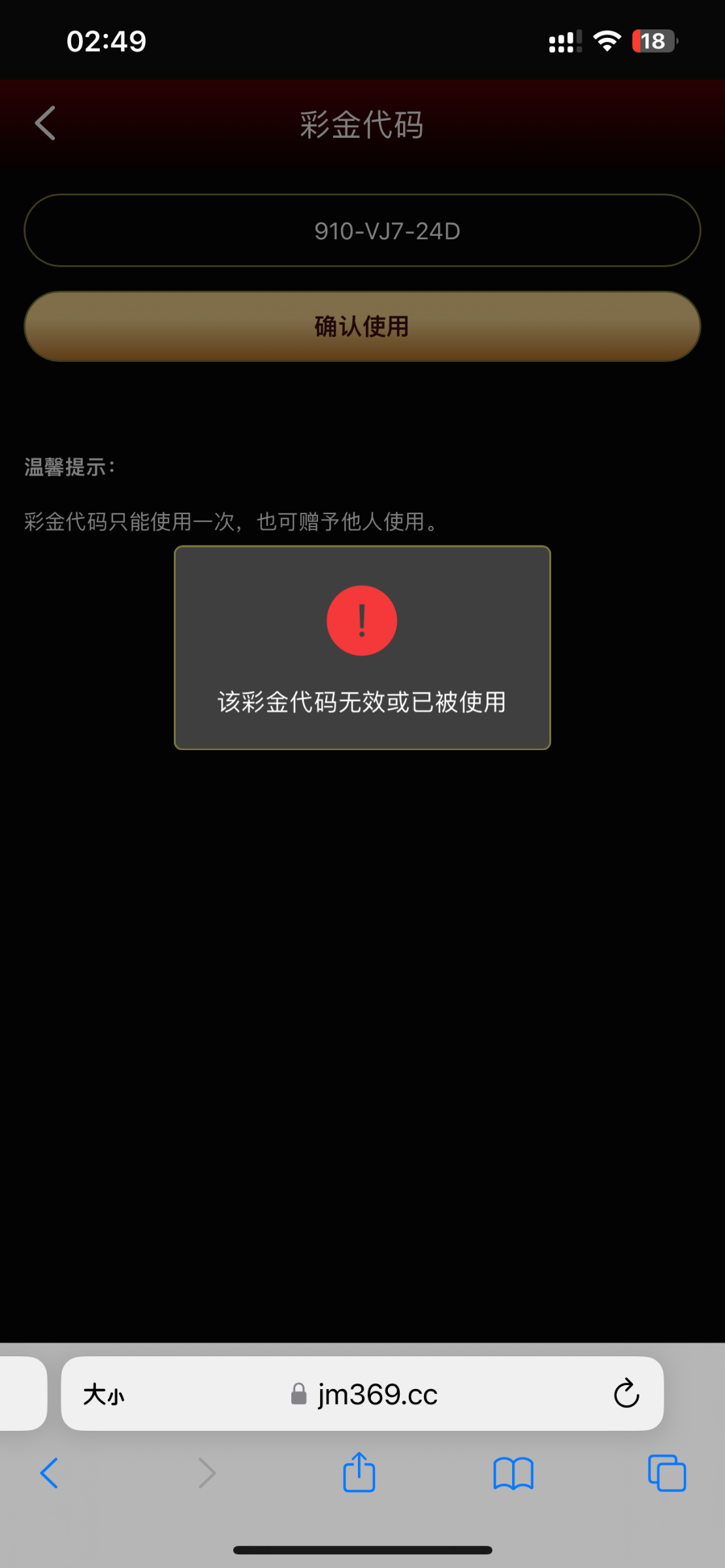Edit the bonus code input field
The width and height of the screenshot is (725, 1568).
click(362, 231)
